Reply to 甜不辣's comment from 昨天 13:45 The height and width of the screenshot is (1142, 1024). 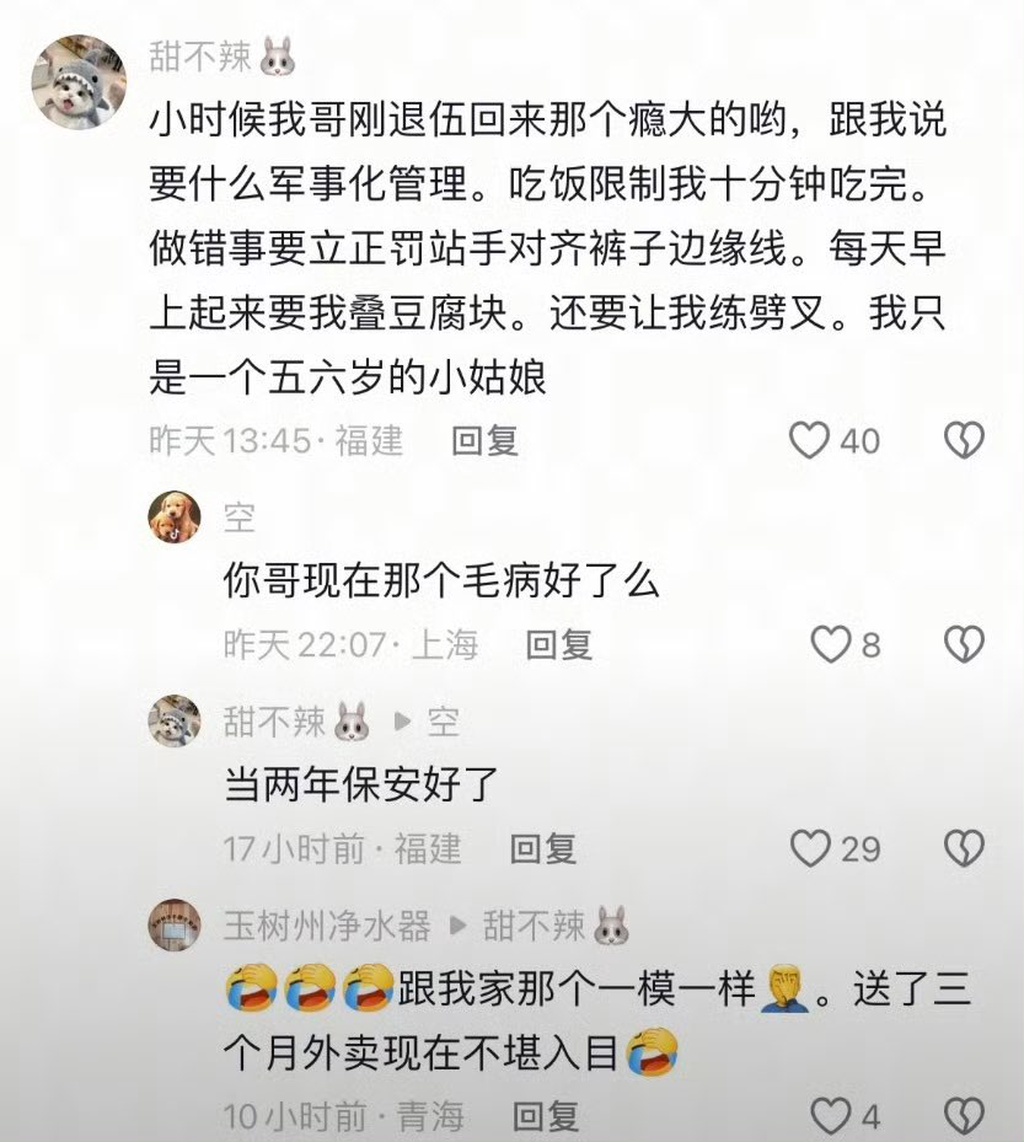[485, 440]
